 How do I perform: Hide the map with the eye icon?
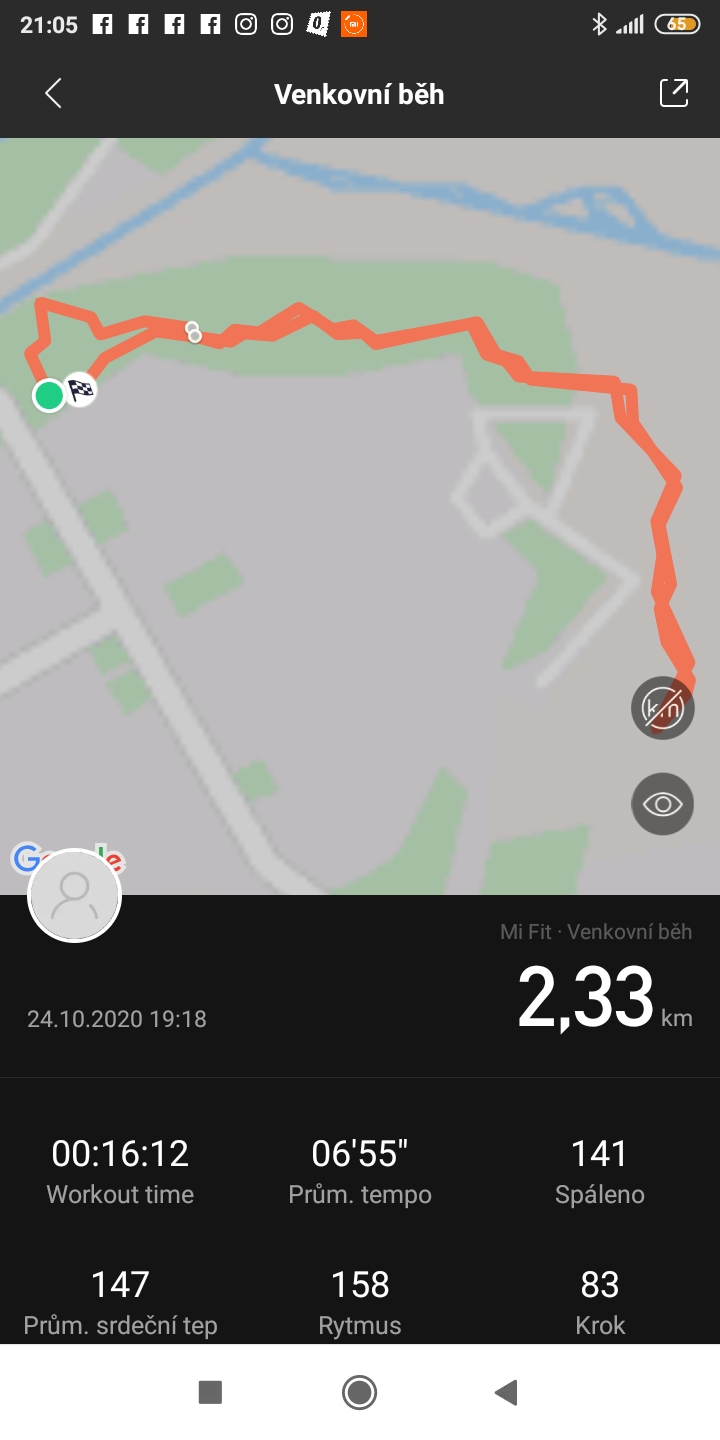[662, 804]
